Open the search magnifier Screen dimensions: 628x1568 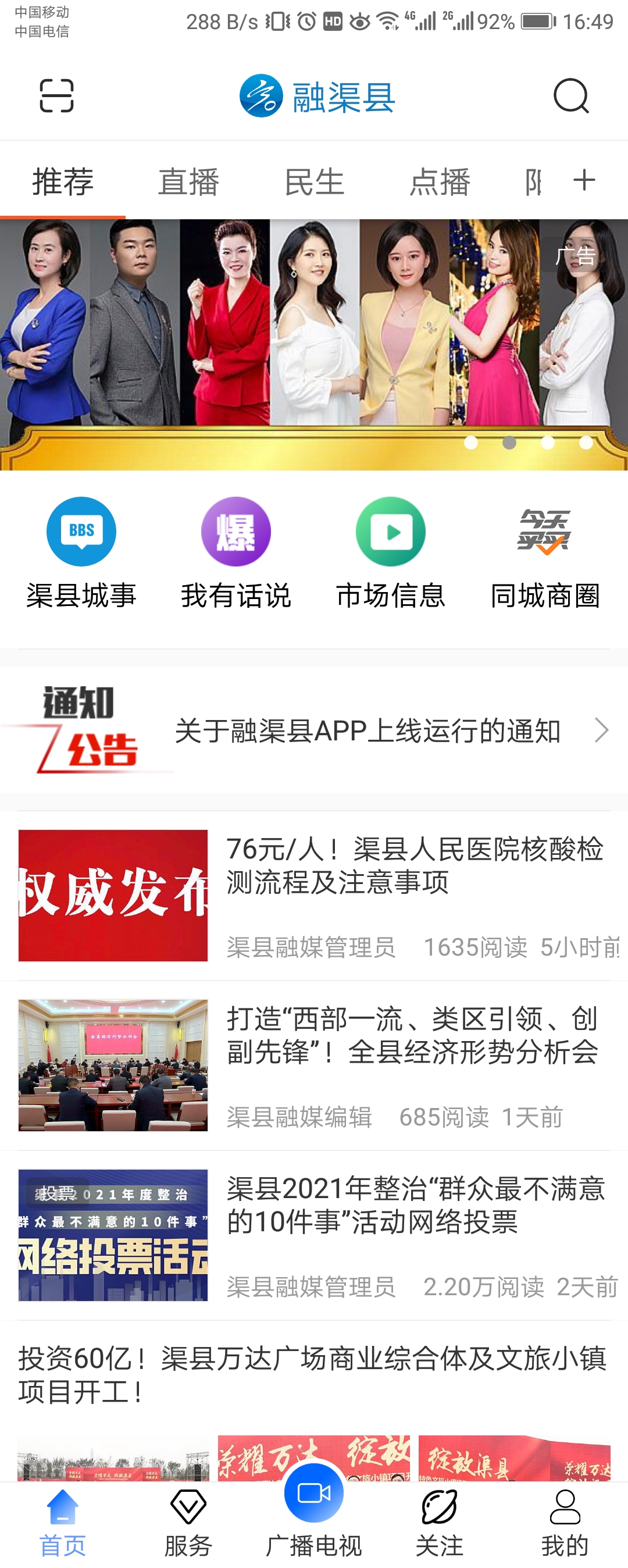[x=571, y=96]
